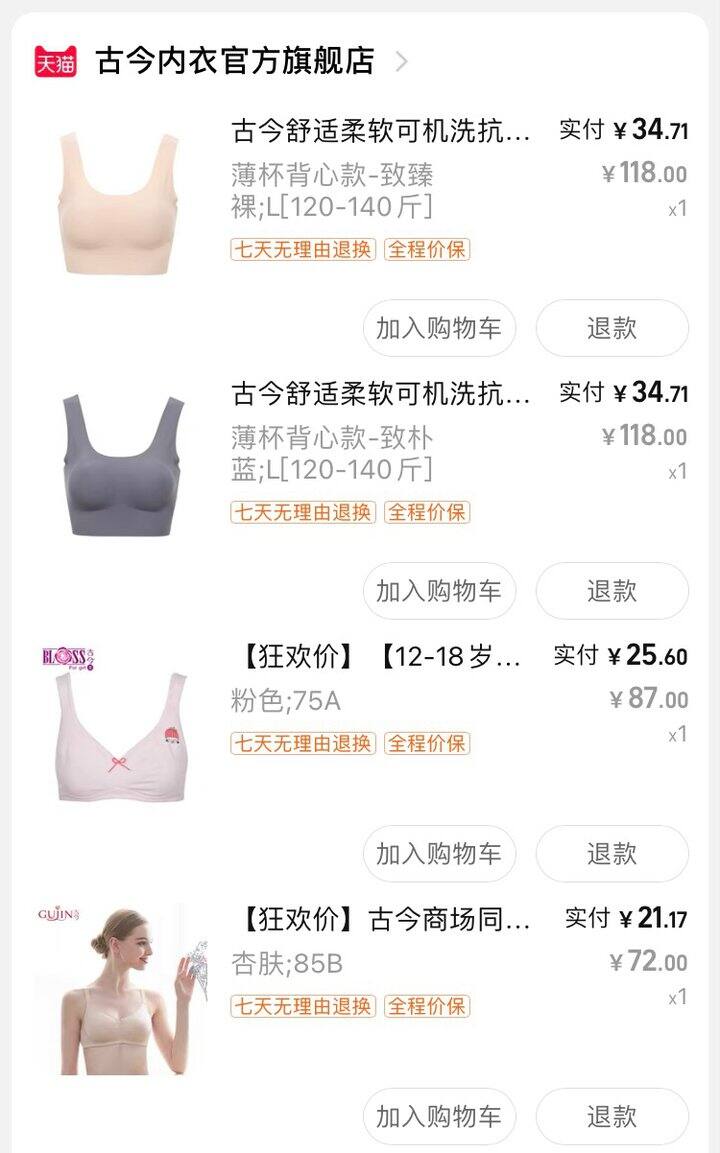Tap 加入购物车 for the 致朴蓝 item

439,590
